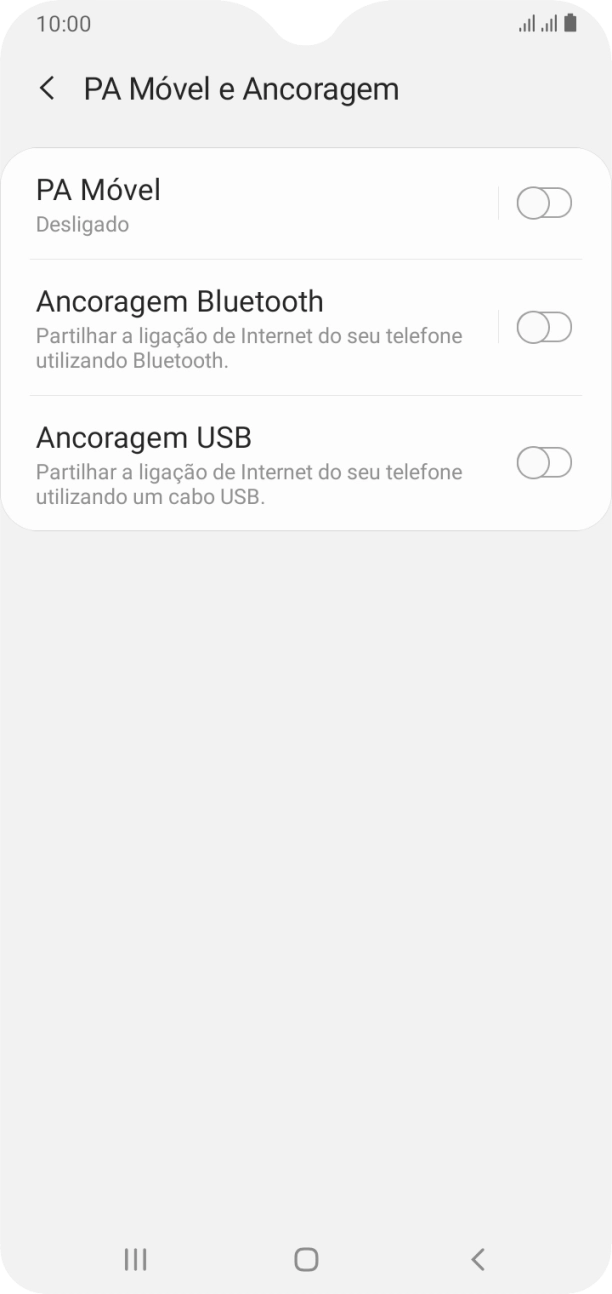Open Ancoragem Bluetooth settings row
This screenshot has height=1294, width=612.
click(x=250, y=328)
